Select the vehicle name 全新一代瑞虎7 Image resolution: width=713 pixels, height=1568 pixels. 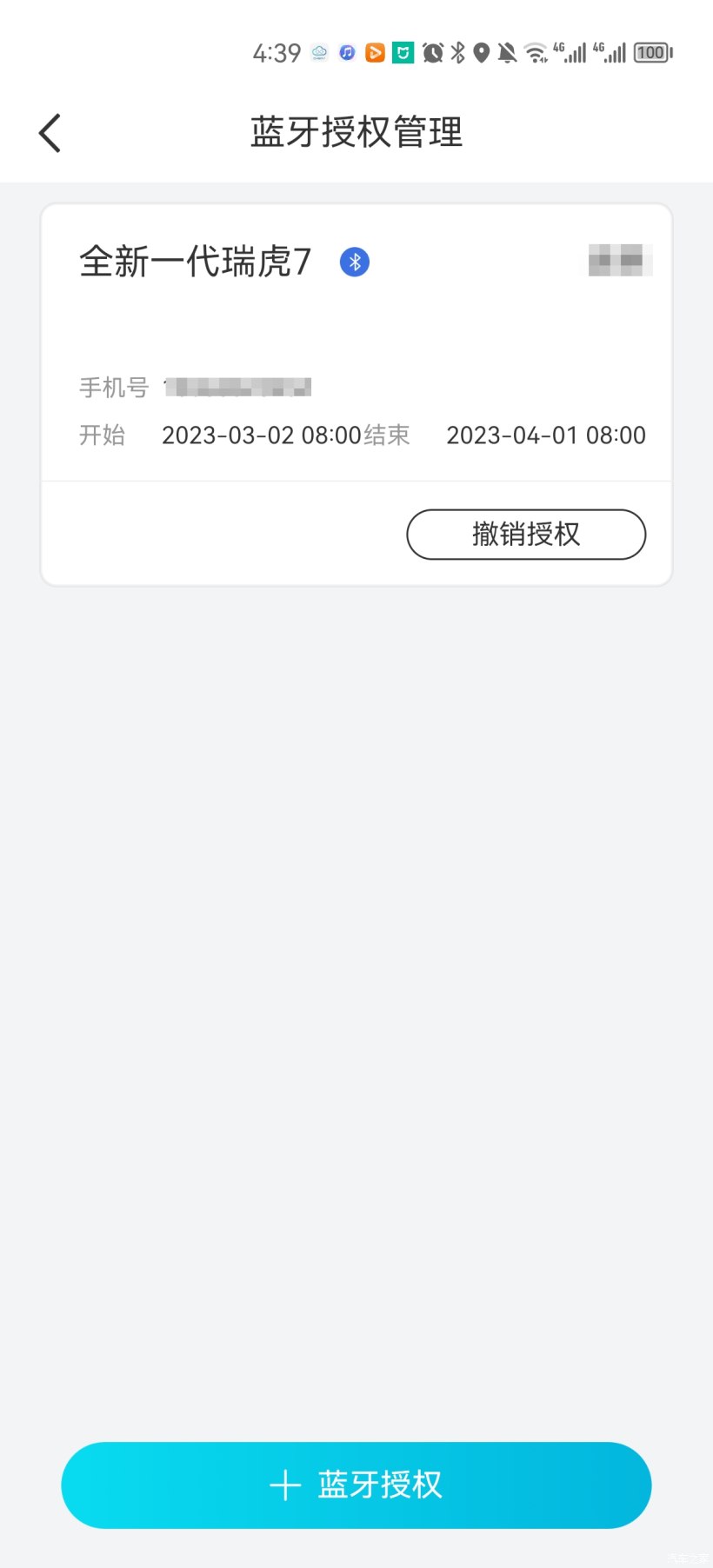coord(193,261)
